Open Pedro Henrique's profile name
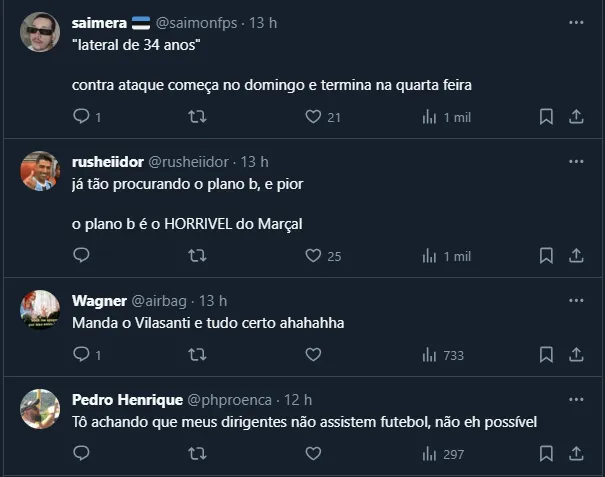 (125, 399)
